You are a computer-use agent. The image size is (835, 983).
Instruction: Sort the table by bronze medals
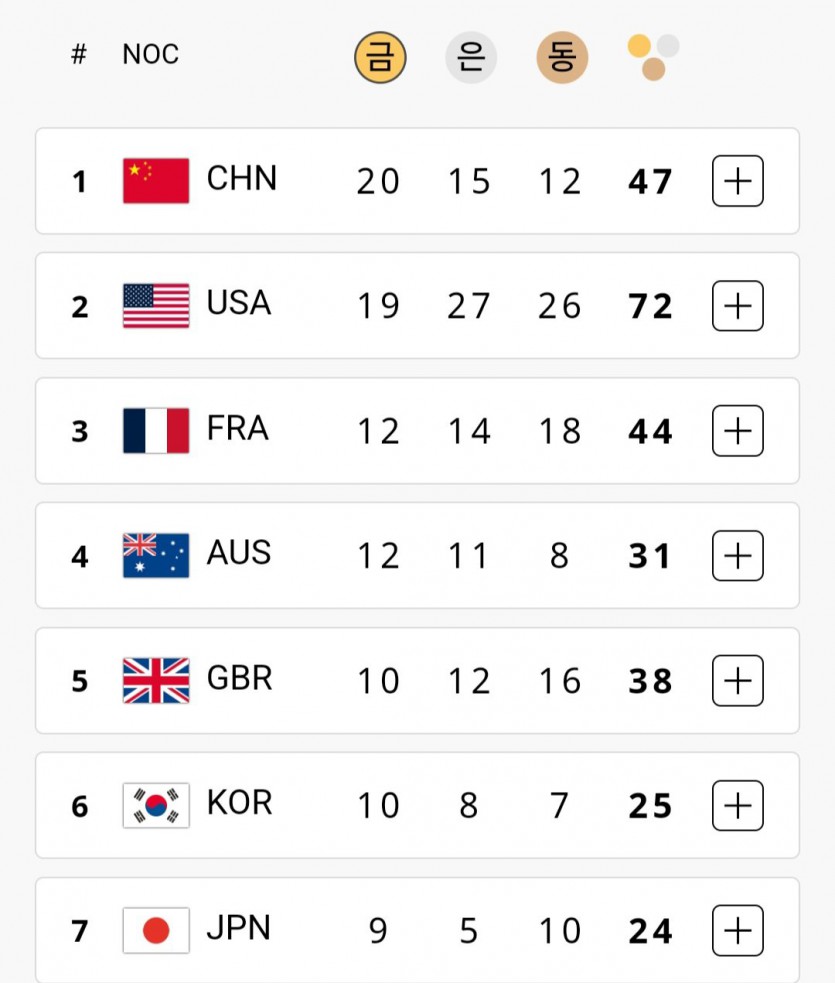562,57
